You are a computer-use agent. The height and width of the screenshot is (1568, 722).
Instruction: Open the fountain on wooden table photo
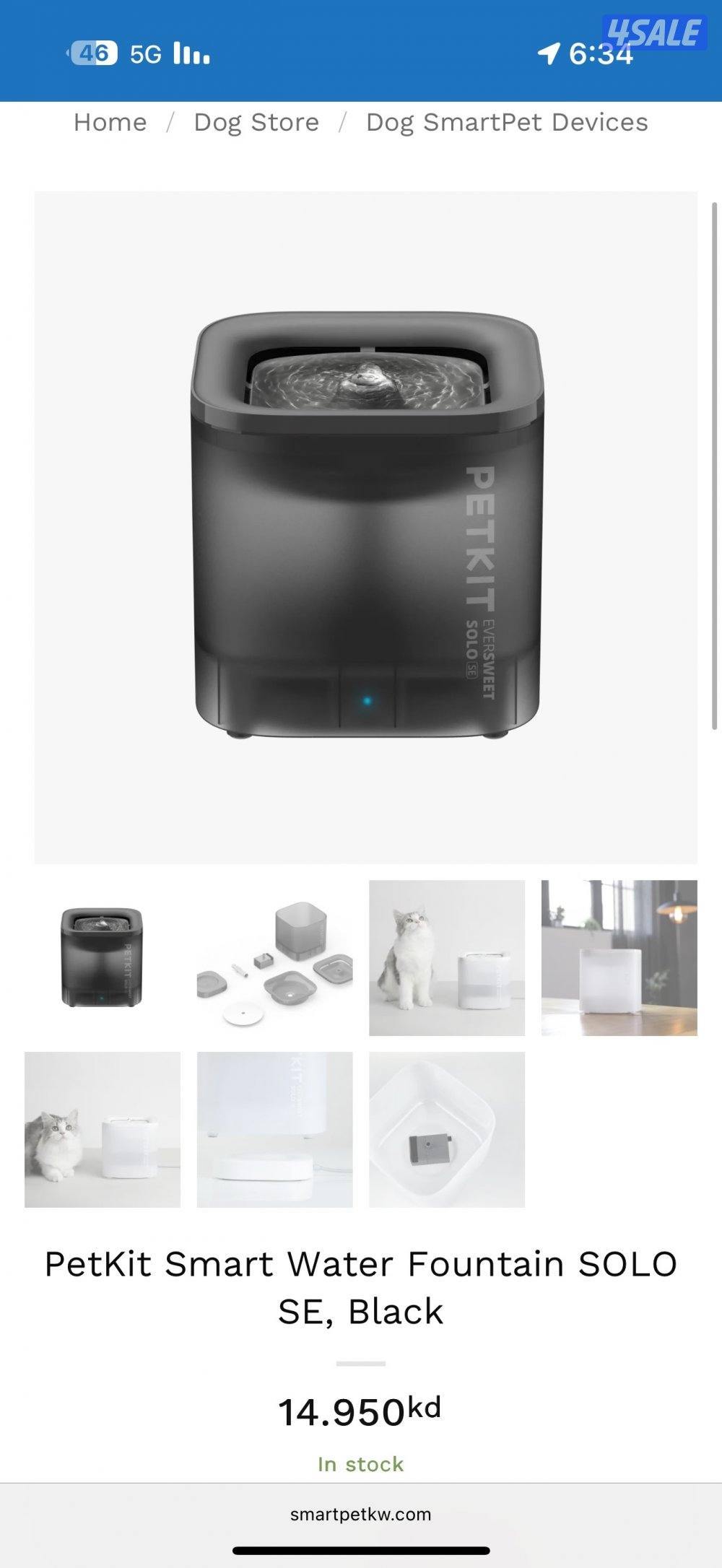(x=619, y=957)
